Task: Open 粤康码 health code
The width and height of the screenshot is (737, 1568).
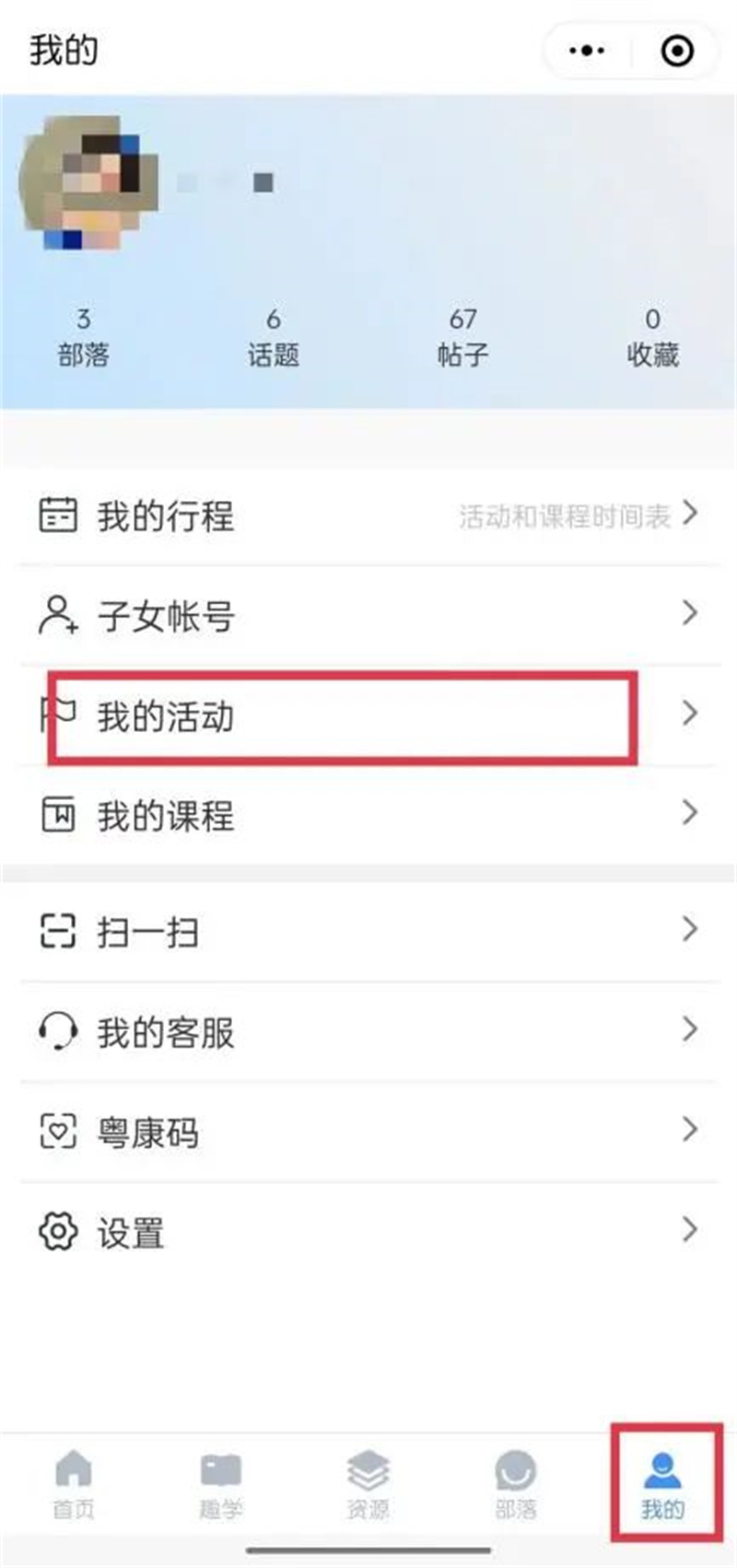Action: (x=368, y=1132)
